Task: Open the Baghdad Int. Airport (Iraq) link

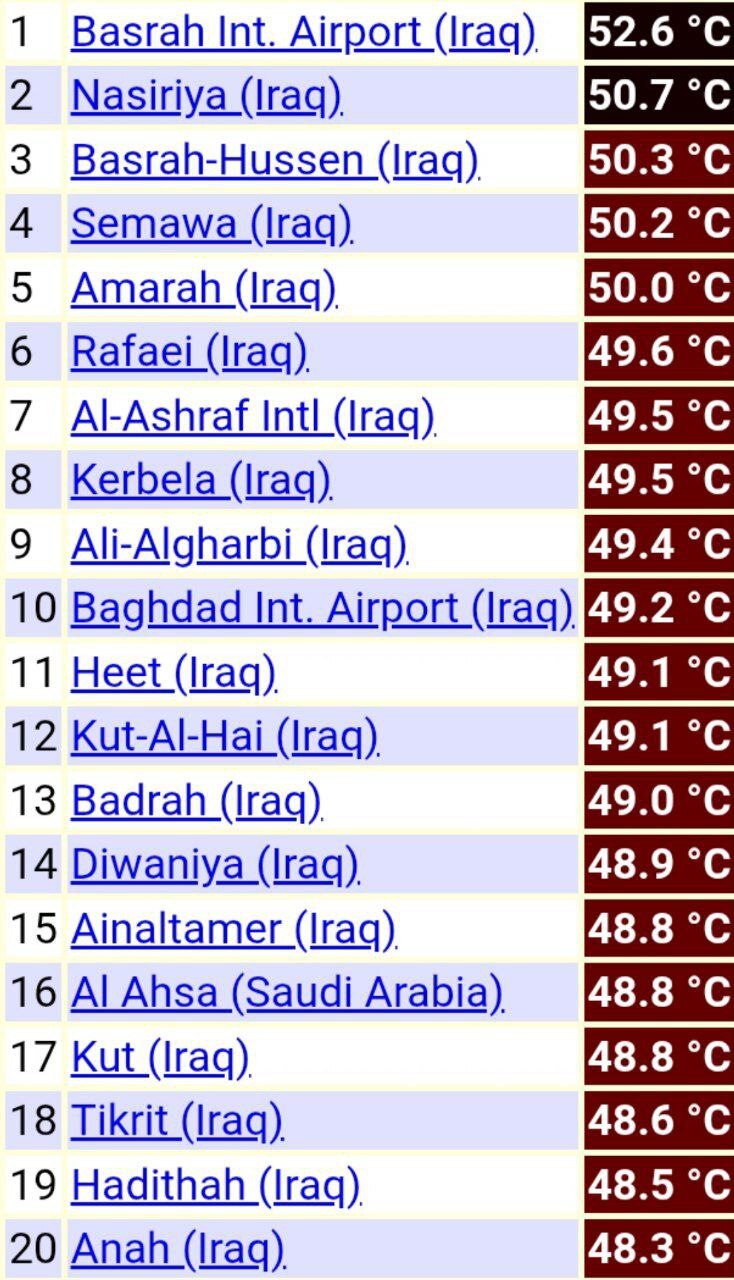Action: (x=323, y=608)
